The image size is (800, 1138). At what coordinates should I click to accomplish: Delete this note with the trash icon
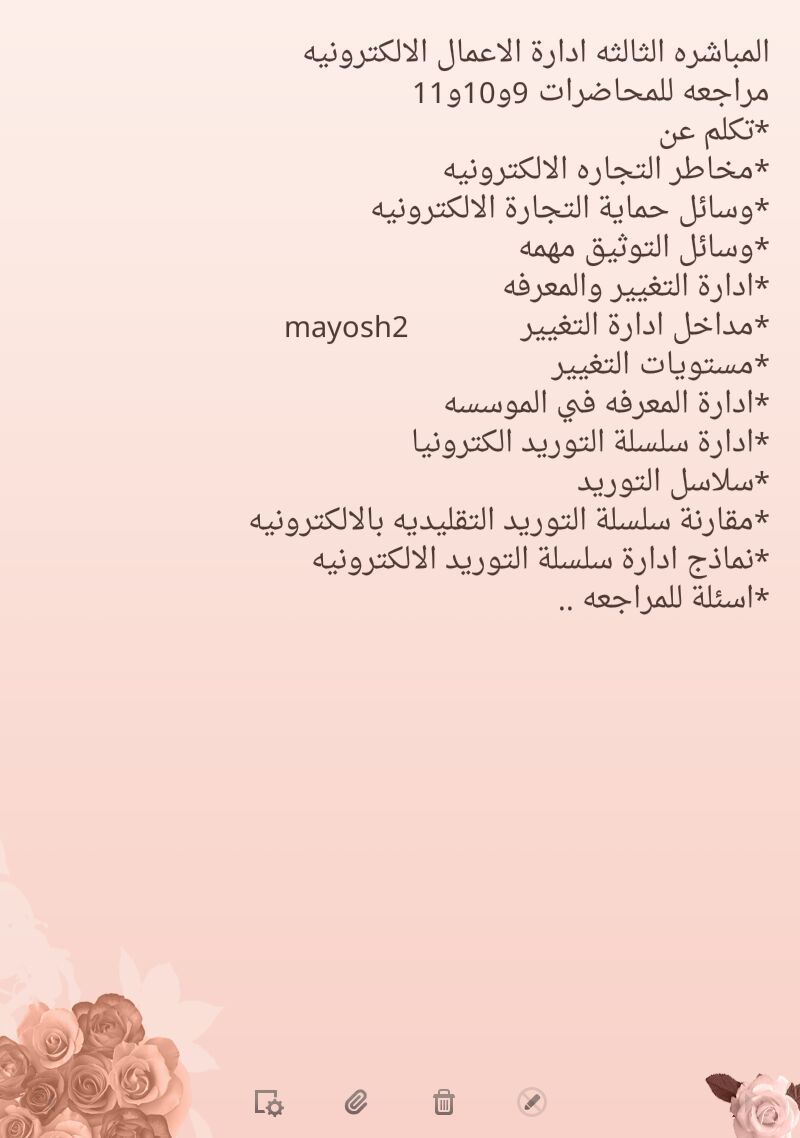(444, 1103)
